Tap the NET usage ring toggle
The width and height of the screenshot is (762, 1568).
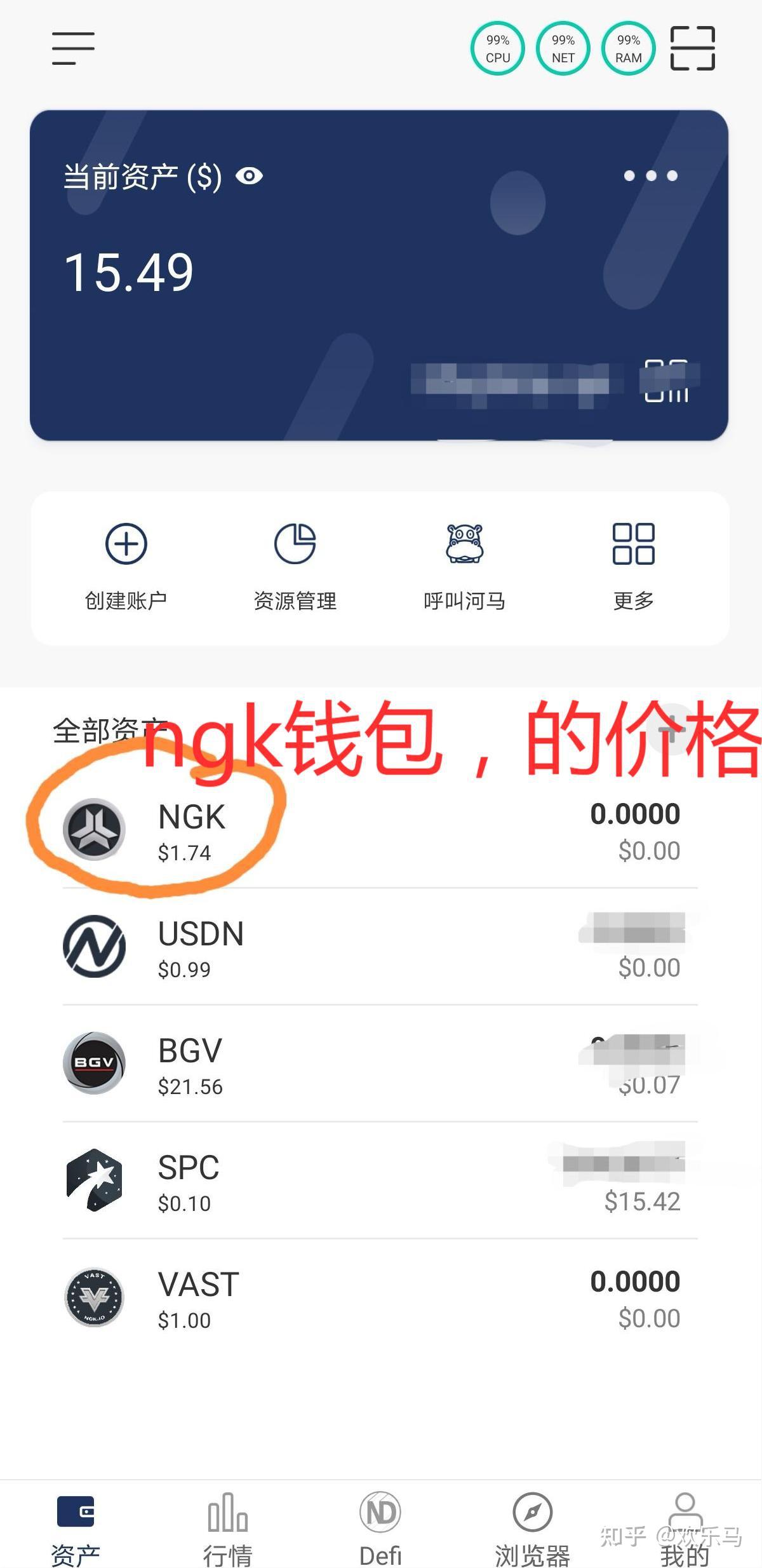563,48
